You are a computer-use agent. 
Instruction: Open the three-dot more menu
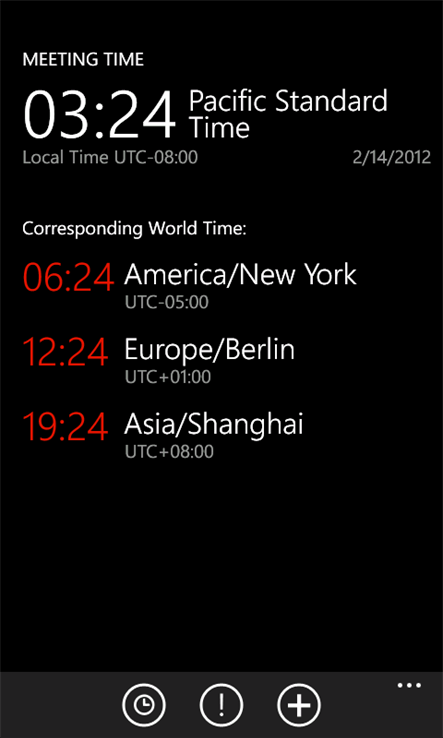tap(409, 685)
